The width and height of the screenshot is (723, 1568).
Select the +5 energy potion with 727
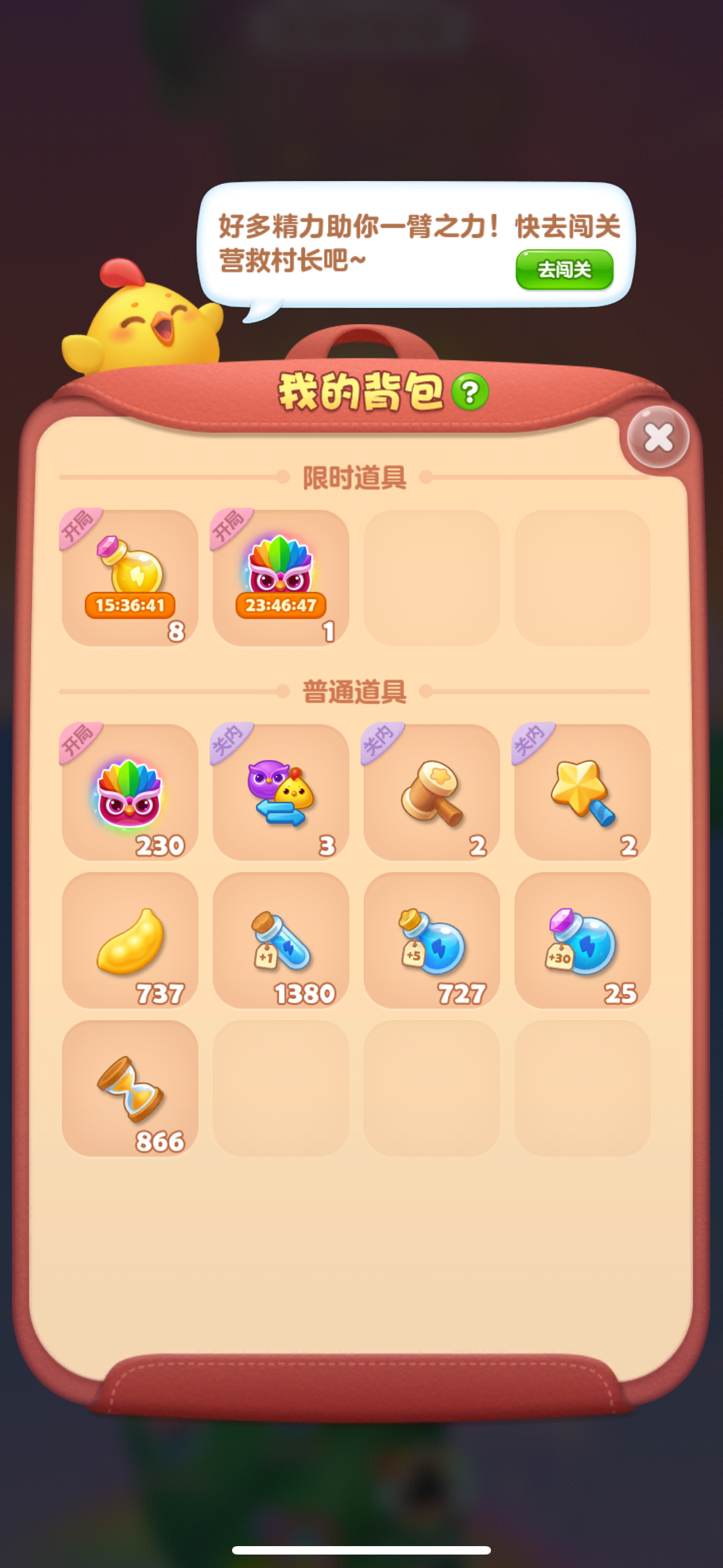coord(432,940)
